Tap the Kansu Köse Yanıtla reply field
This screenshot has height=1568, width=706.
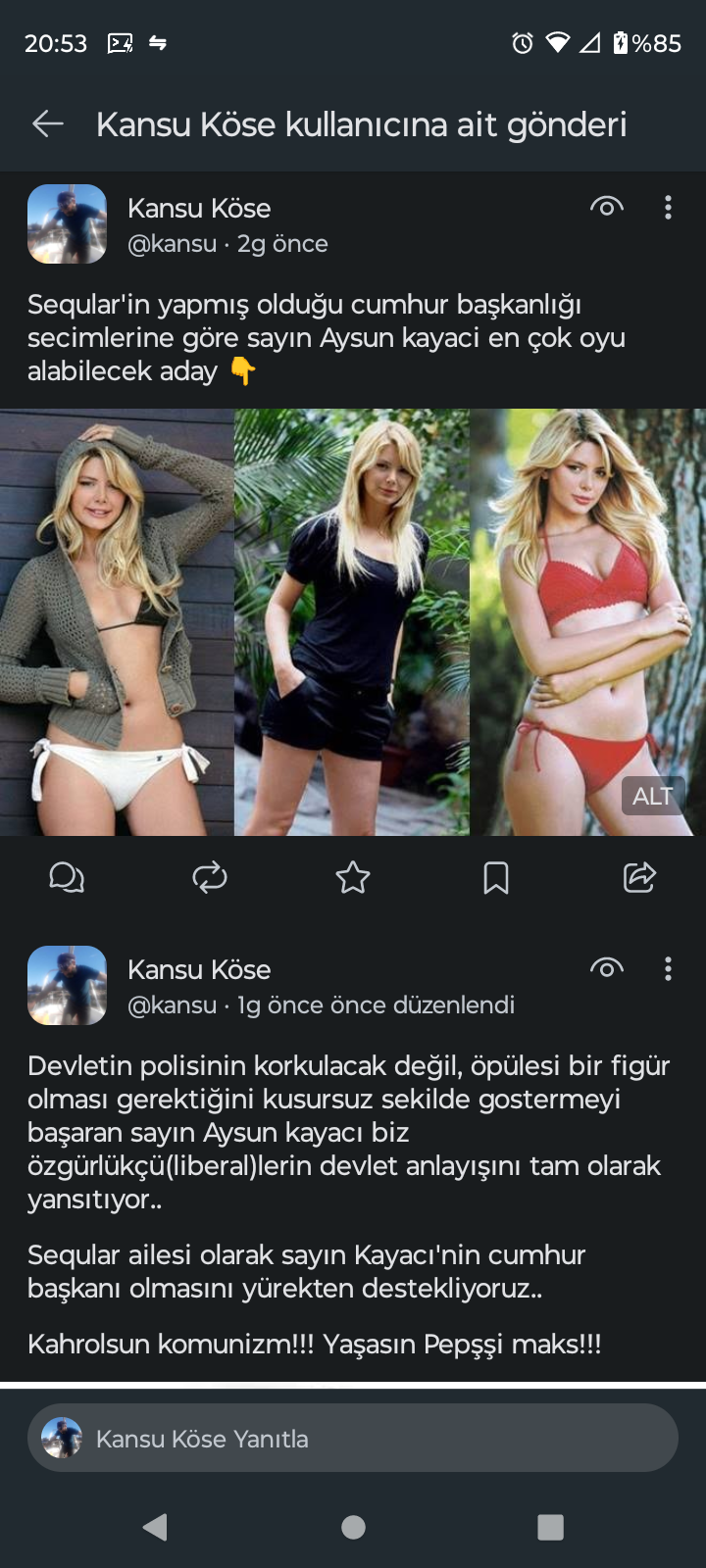(x=352, y=1438)
